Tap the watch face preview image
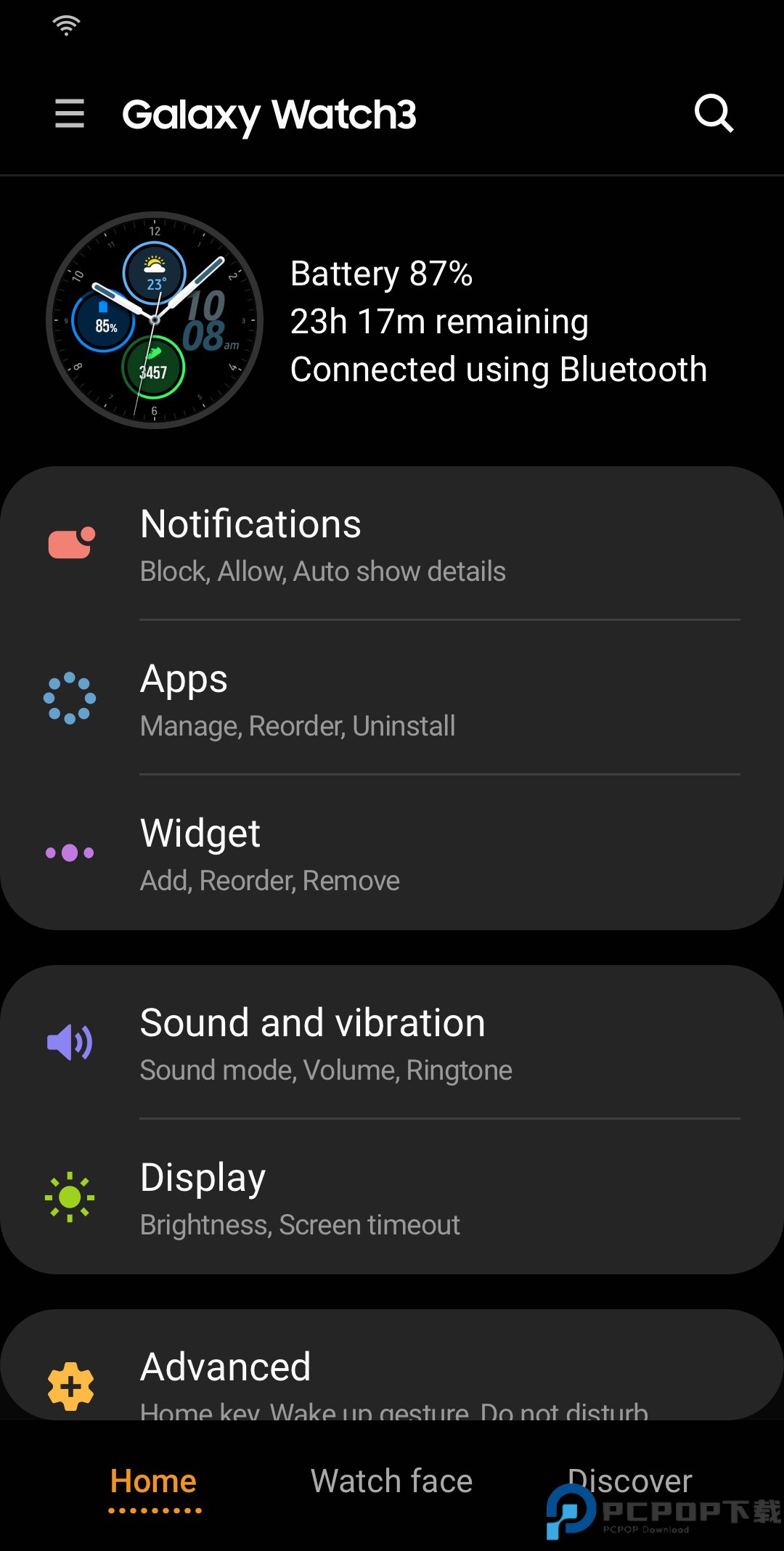Screen dimensions: 784x1551 tap(155, 320)
